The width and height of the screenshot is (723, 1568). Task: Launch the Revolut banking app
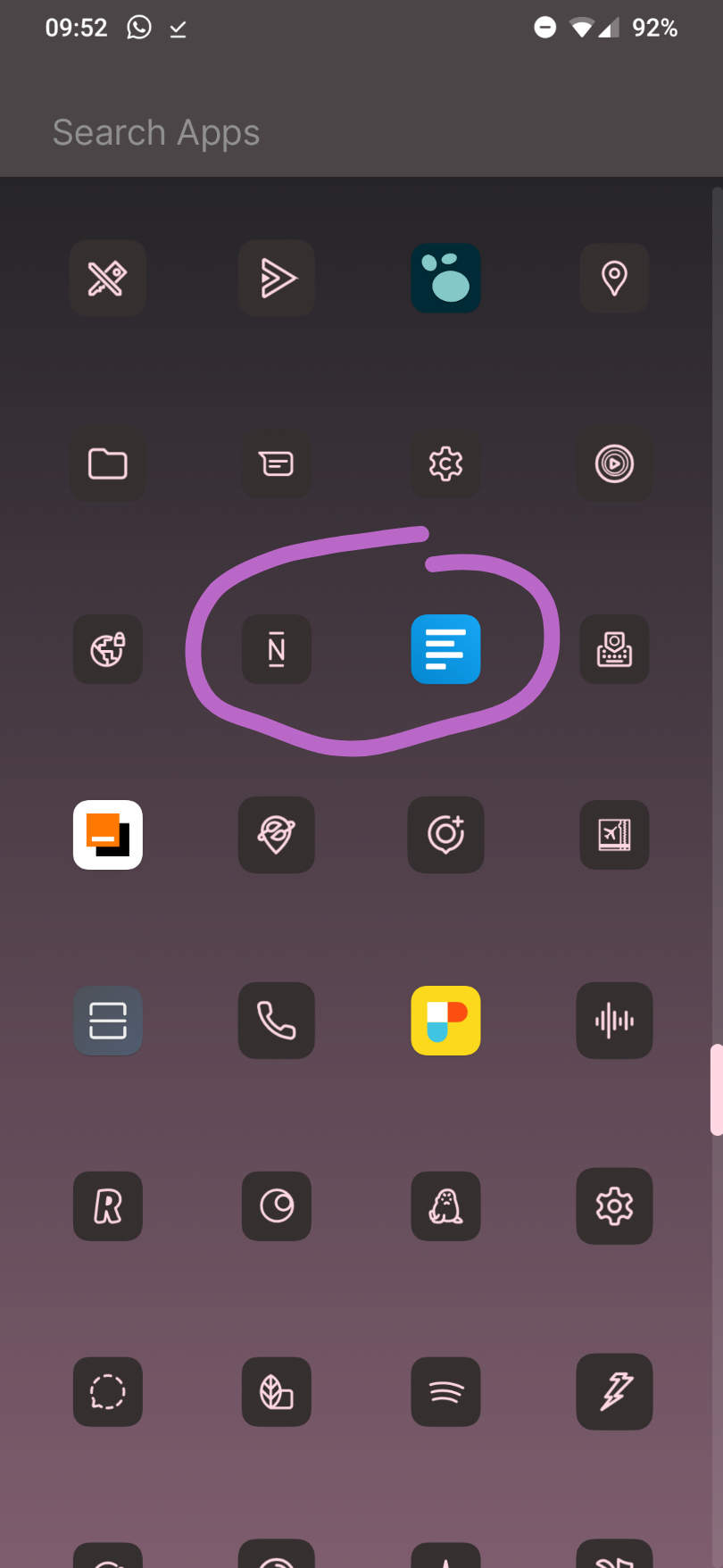(107, 1206)
